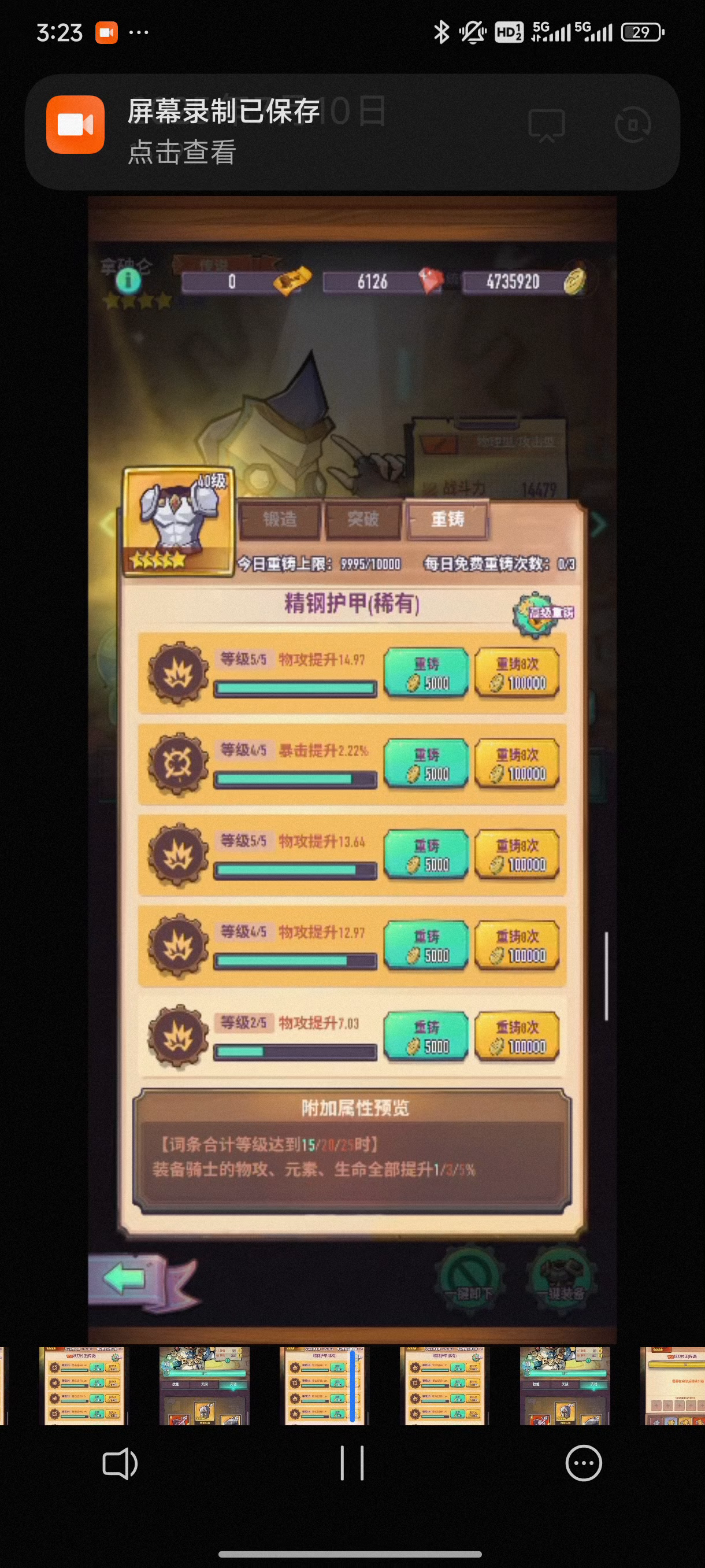The image size is (705, 1568).
Task: Open the more options menu
Action: tap(583, 1463)
